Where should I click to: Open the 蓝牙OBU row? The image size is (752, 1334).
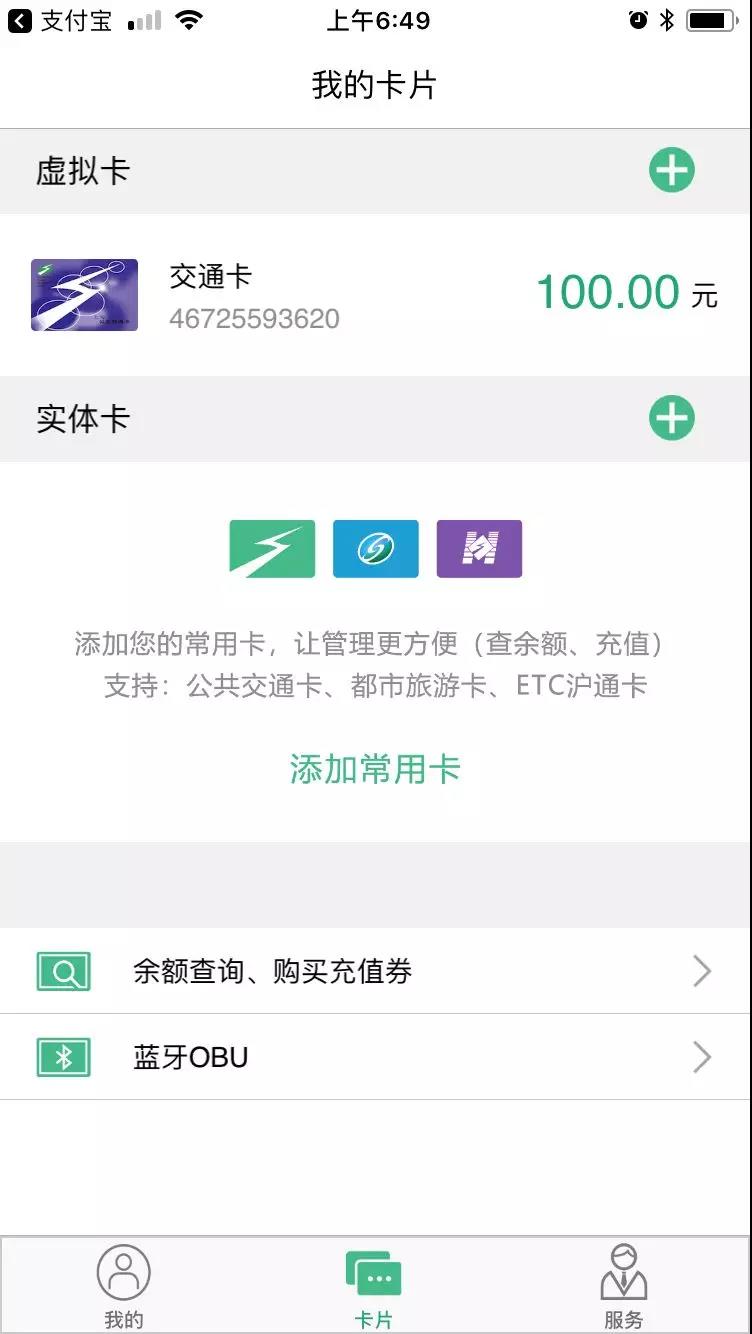375,1057
